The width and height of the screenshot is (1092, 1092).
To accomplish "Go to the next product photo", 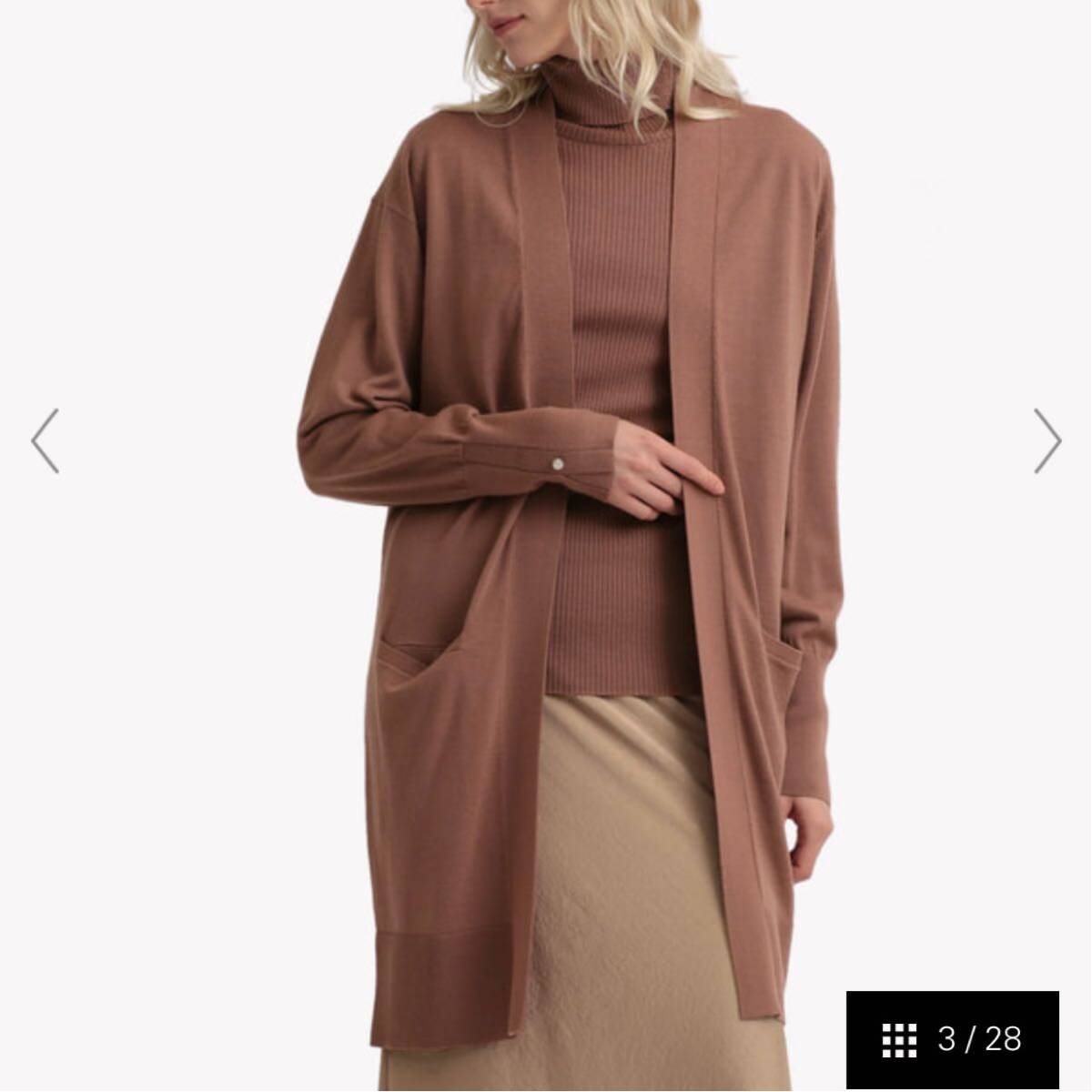I will click(1046, 440).
